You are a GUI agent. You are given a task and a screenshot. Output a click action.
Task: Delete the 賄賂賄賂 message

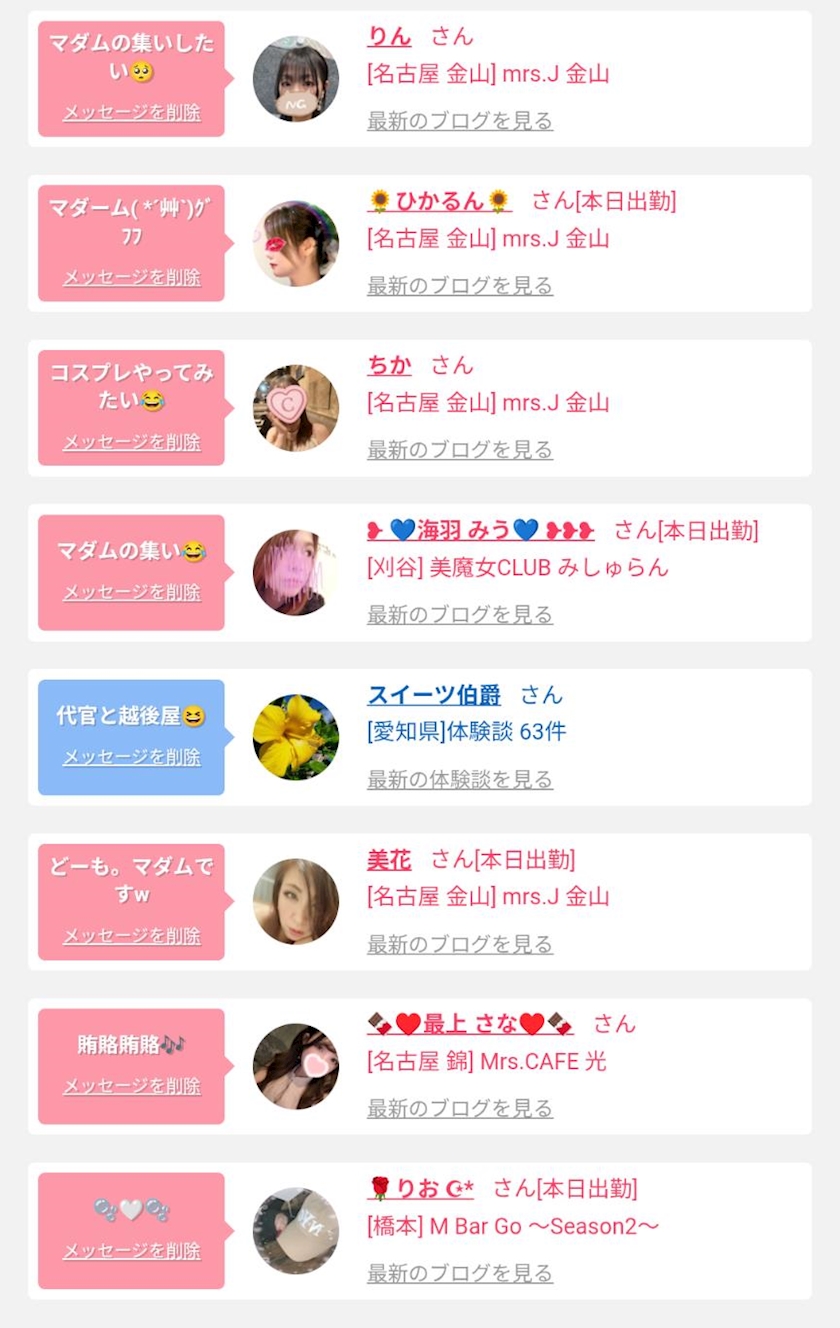pyautogui.click(x=132, y=1086)
